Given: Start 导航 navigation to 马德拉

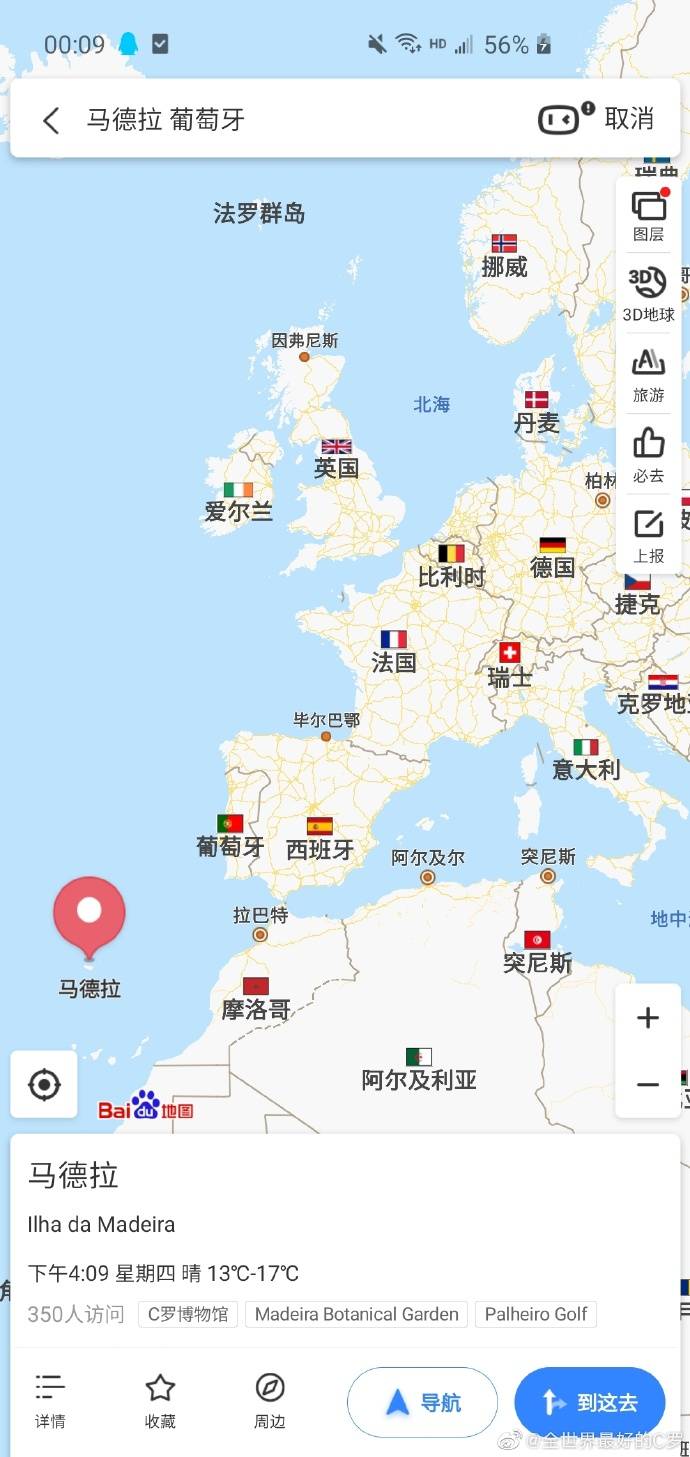Looking at the screenshot, I should coord(423,1403).
